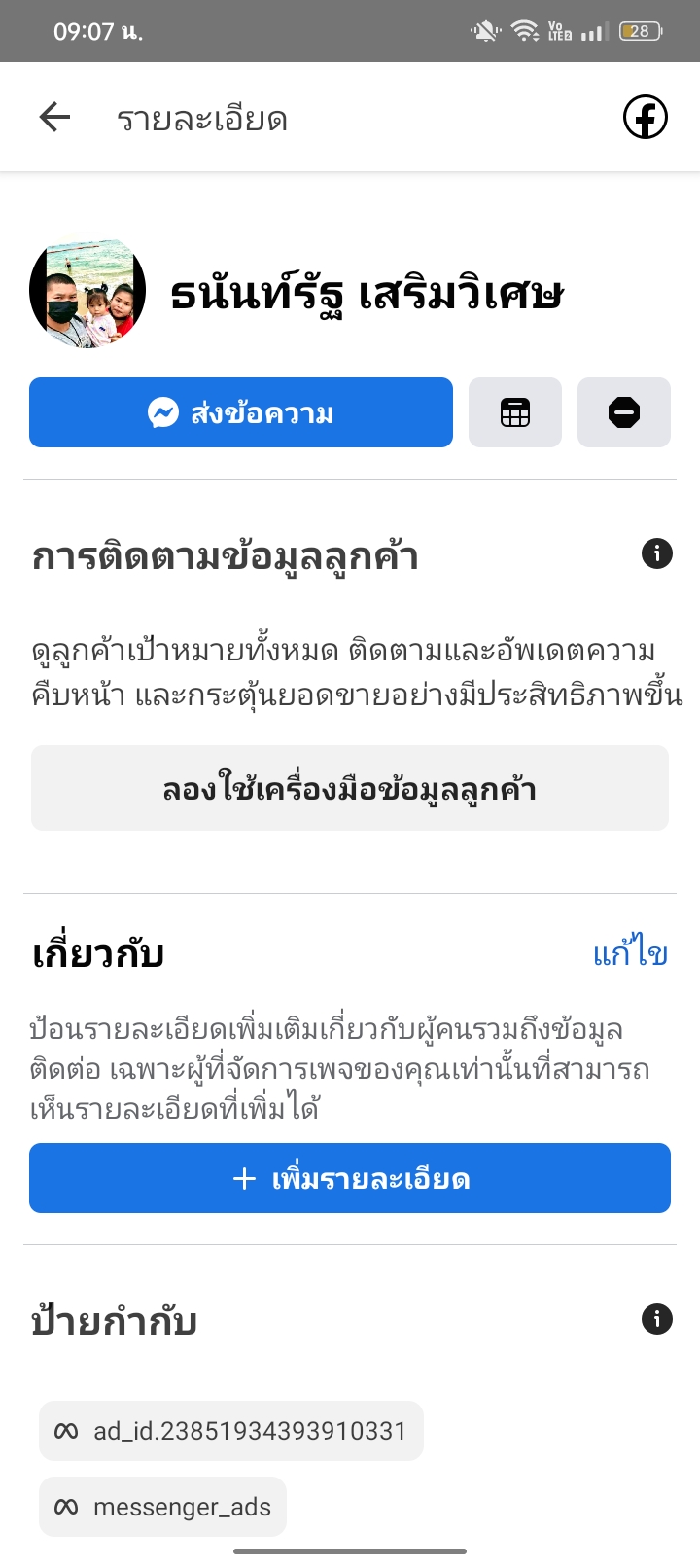Go back using the top arrow
This screenshot has width=700, height=1568.
(55, 118)
